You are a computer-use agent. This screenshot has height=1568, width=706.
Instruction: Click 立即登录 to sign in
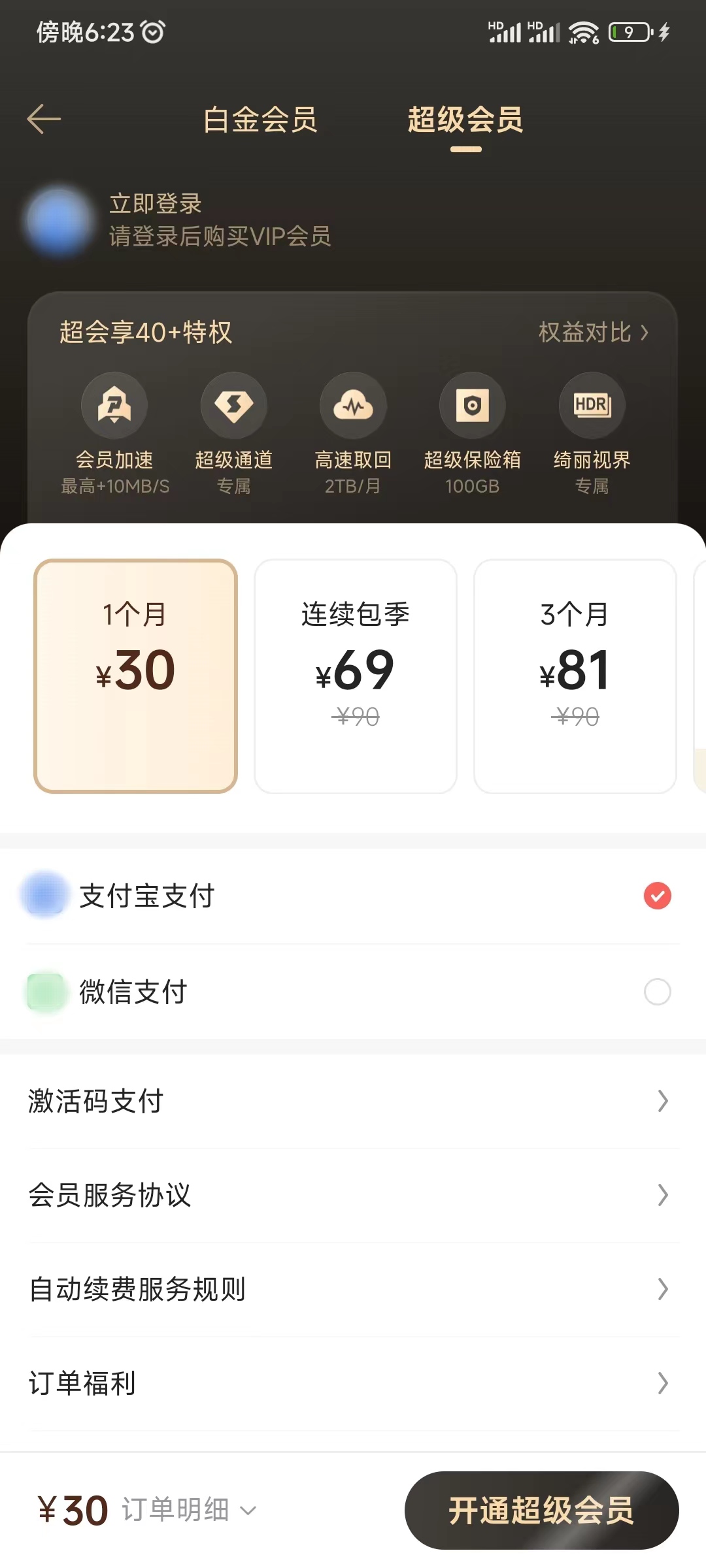(155, 203)
